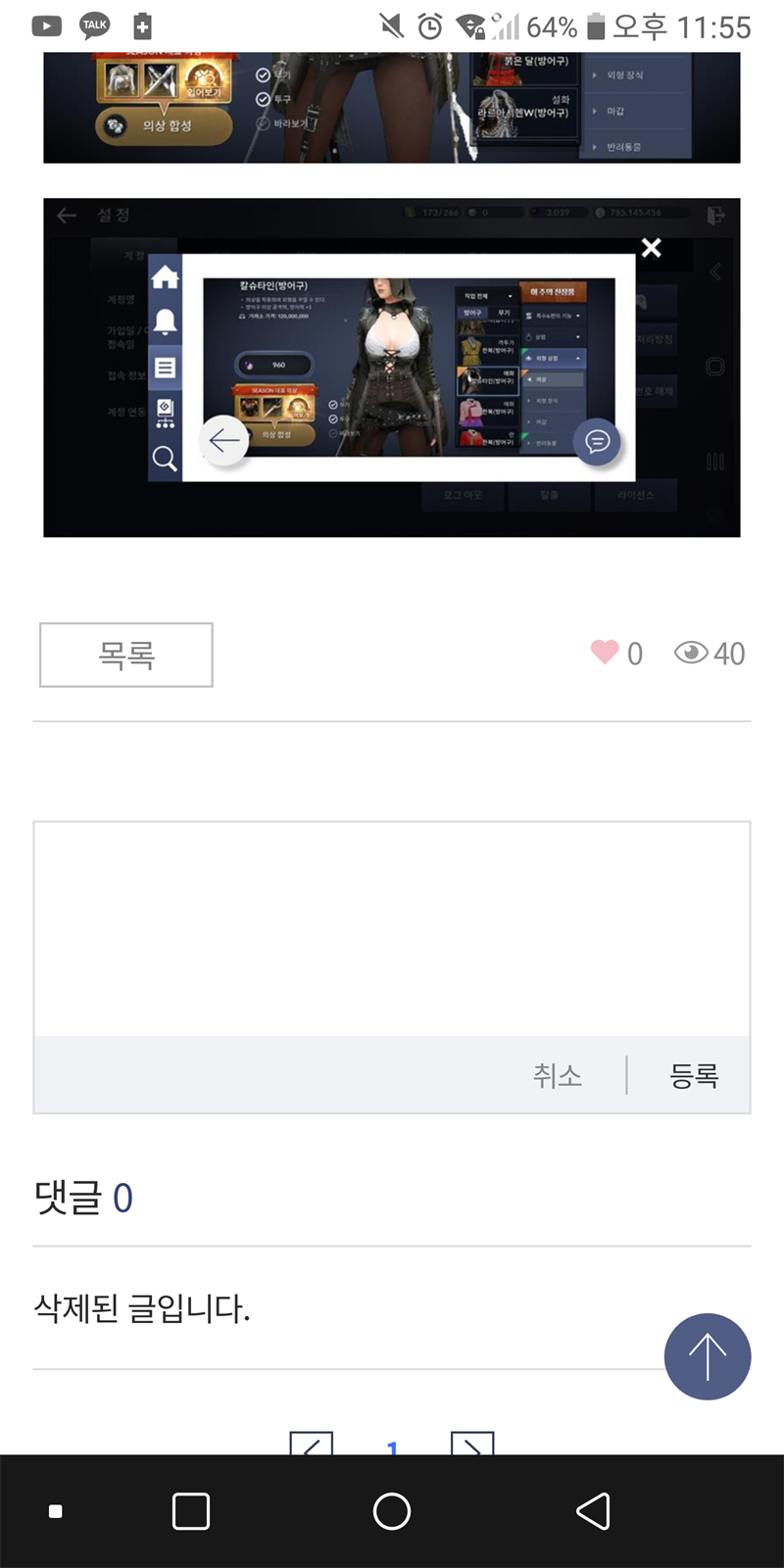Jump to top with the arrow button
This screenshot has width=784, height=1568.
[x=707, y=1356]
